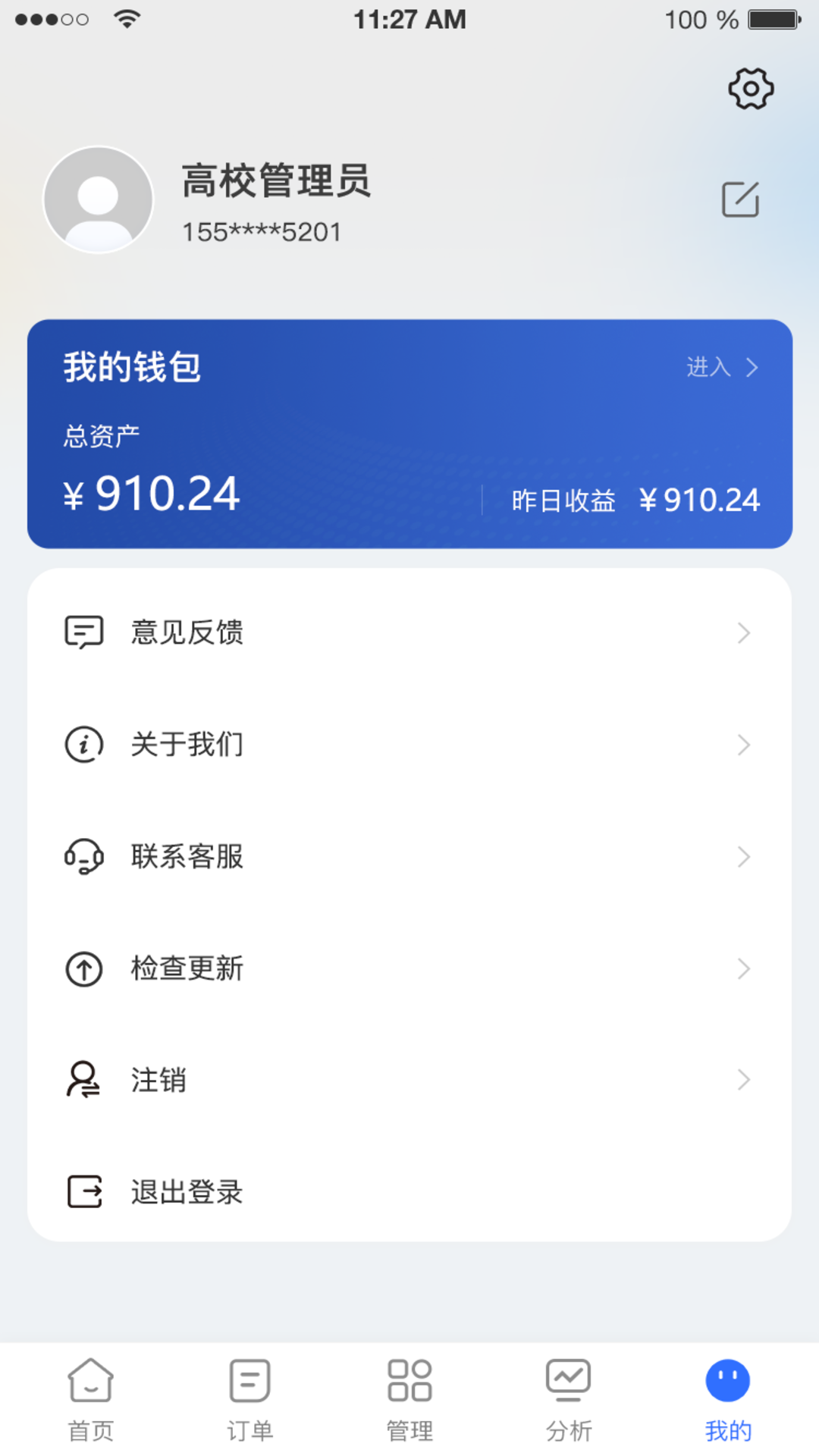Viewport: 819px width, 1456px height.
Task: Tap the headset icon for 联系客服
Action: 83,856
